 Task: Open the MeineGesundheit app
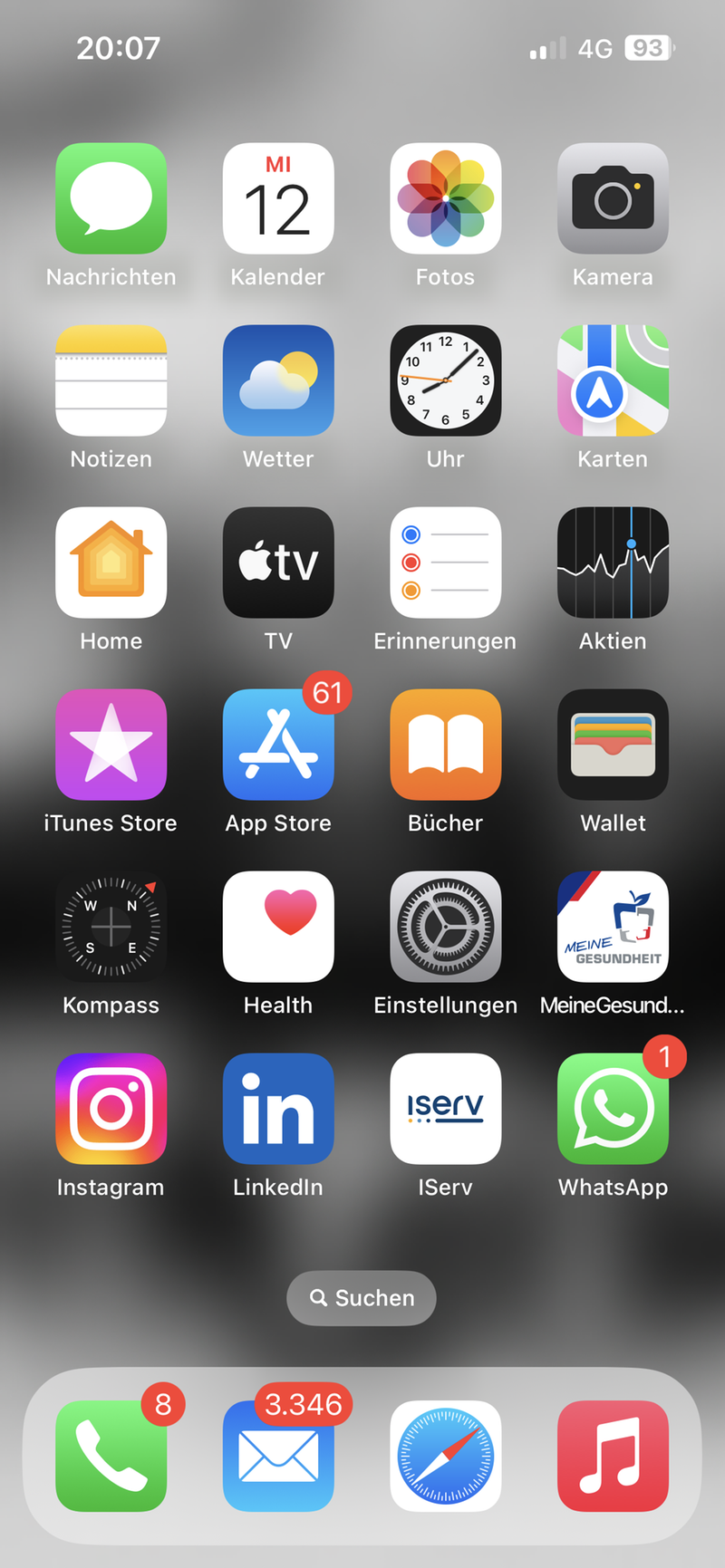tap(613, 927)
